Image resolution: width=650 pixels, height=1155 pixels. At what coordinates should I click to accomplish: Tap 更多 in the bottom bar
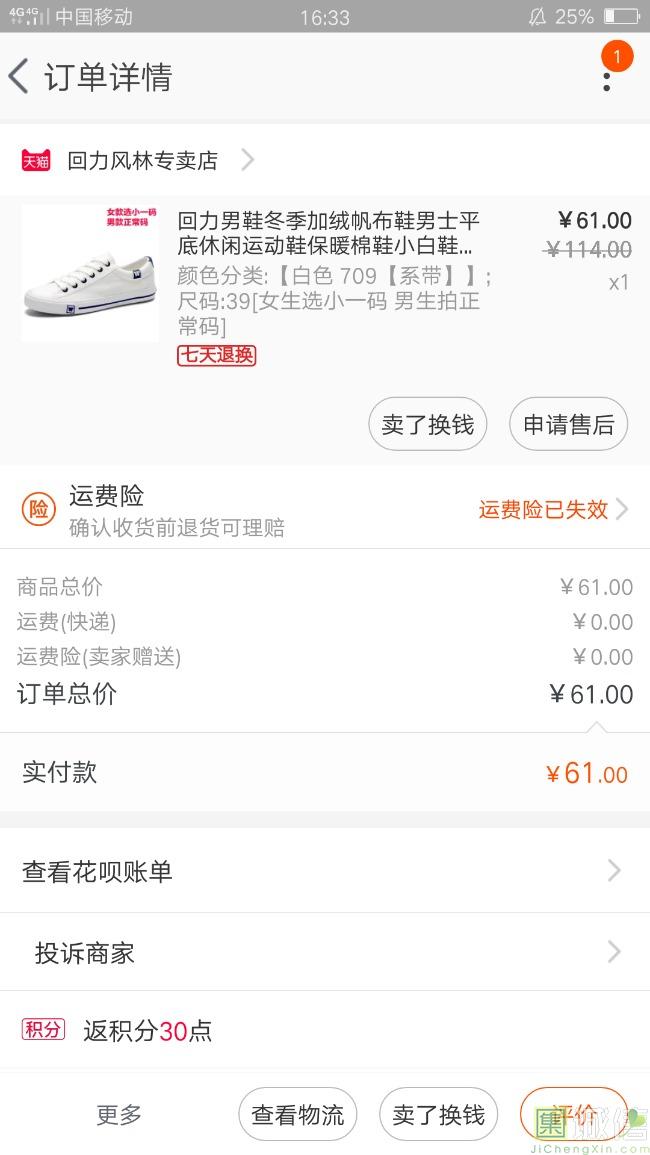tap(119, 1114)
